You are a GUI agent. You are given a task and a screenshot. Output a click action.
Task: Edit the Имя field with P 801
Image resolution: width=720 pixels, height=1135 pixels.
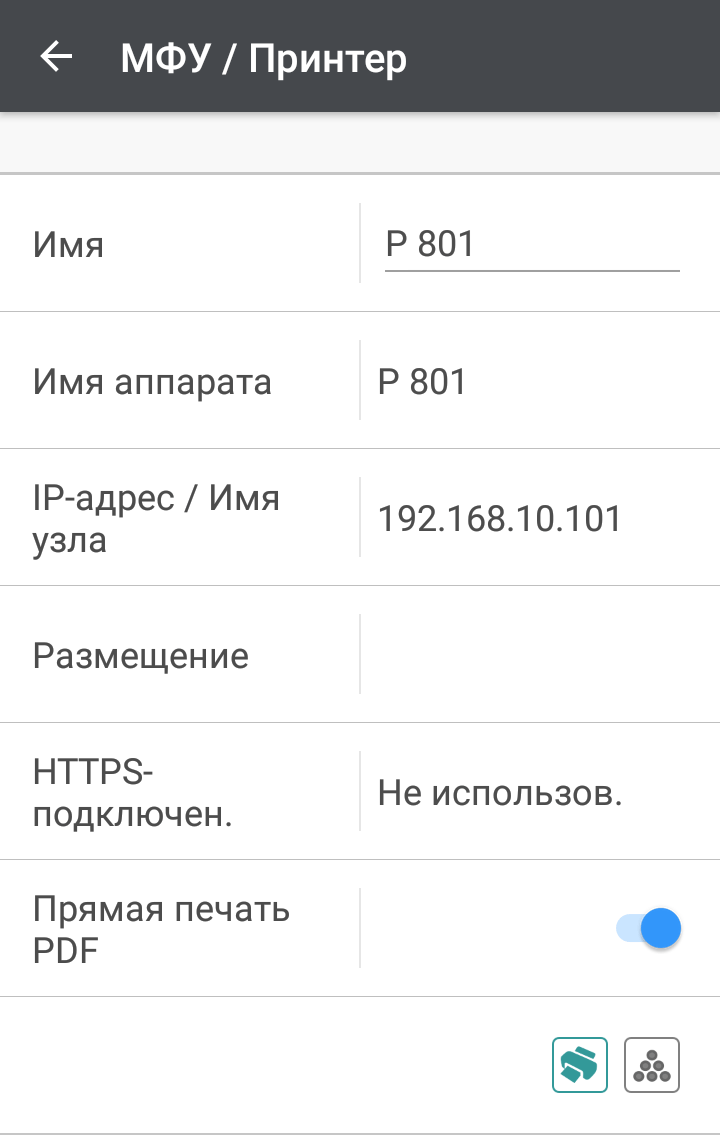[x=531, y=245]
